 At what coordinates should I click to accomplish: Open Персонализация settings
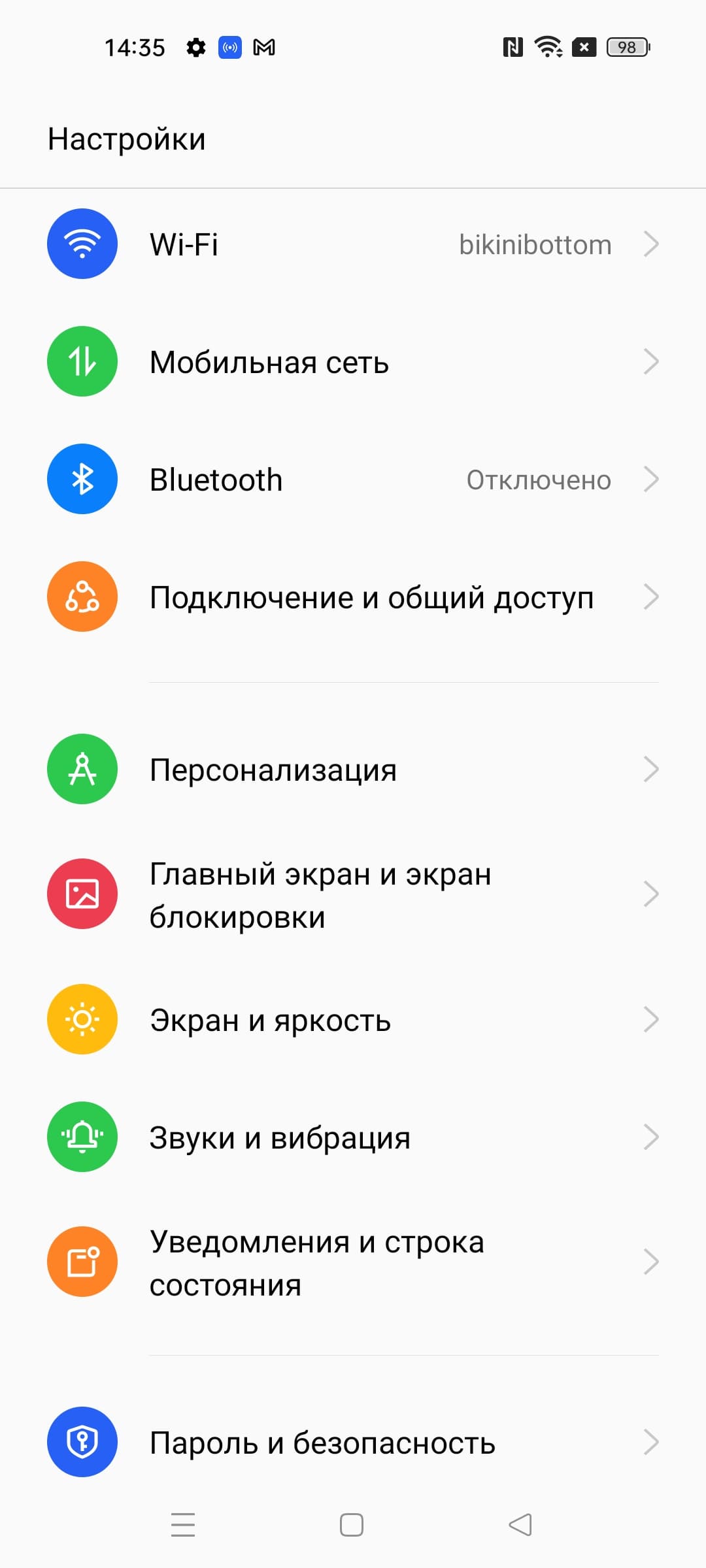click(x=353, y=770)
